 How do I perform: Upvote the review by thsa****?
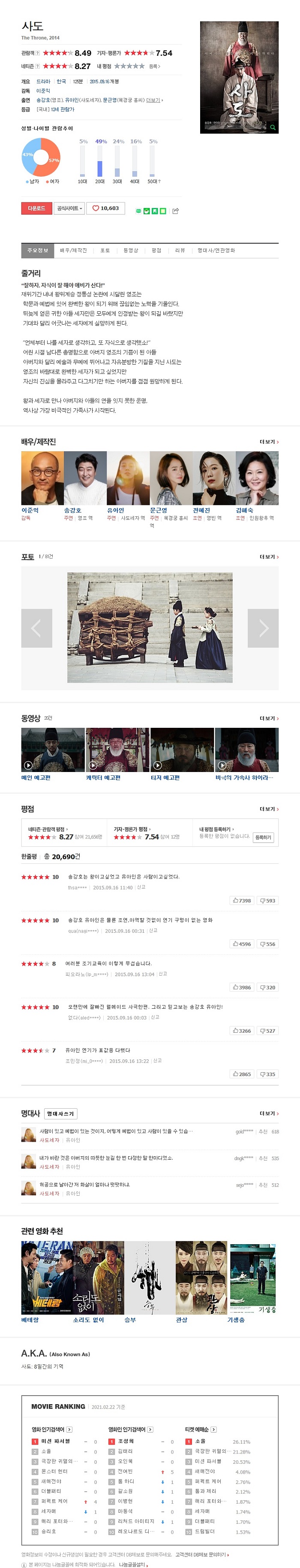point(242,900)
